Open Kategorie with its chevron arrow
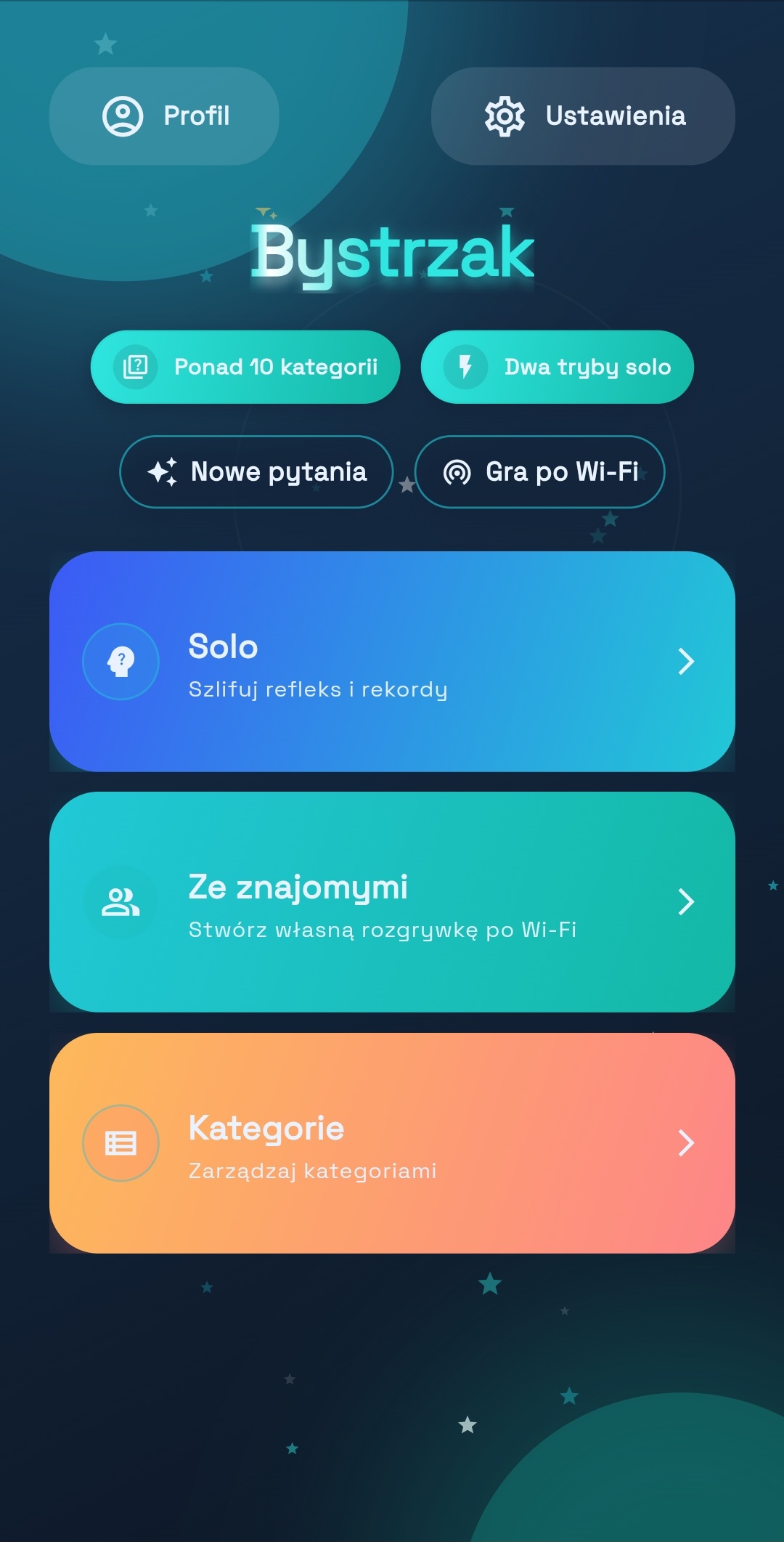Viewport: 784px width, 1542px height. click(685, 1144)
